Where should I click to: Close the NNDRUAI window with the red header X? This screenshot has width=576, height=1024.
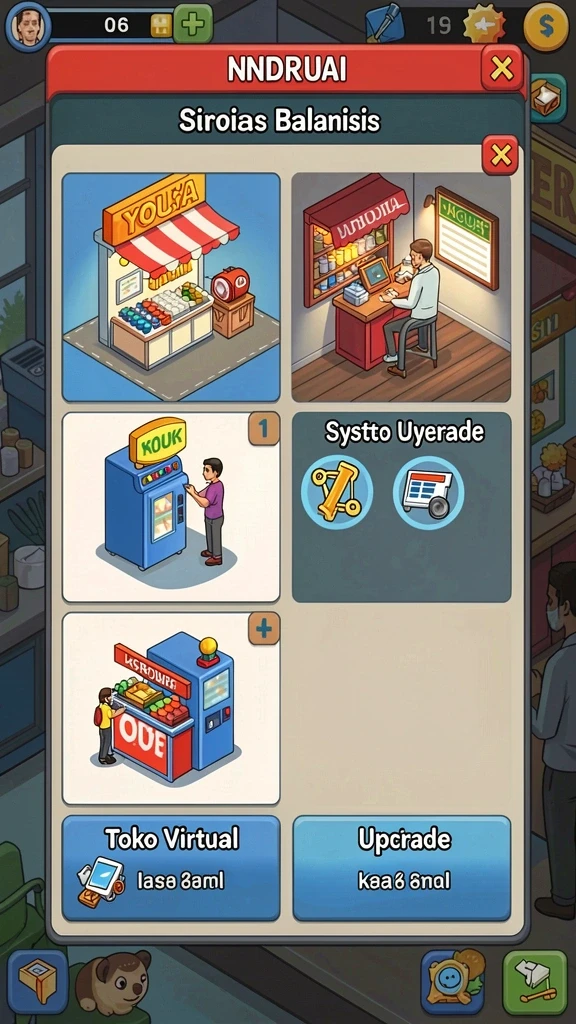tap(502, 68)
